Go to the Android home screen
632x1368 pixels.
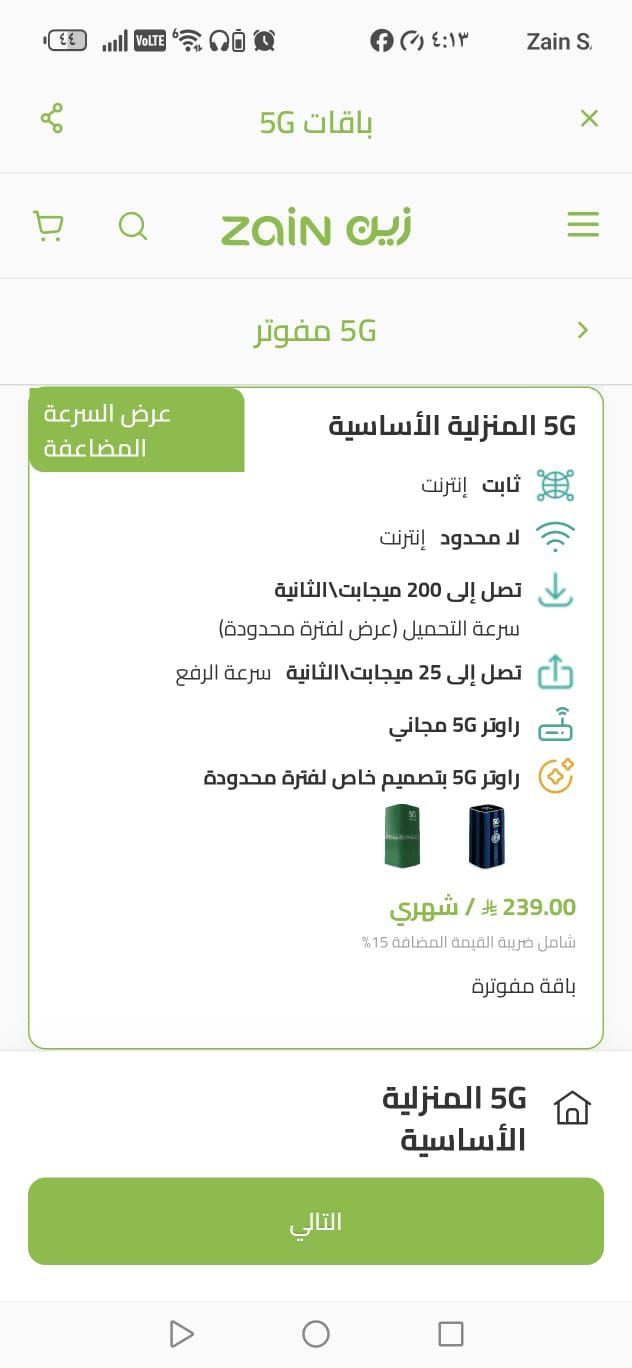[316, 1333]
